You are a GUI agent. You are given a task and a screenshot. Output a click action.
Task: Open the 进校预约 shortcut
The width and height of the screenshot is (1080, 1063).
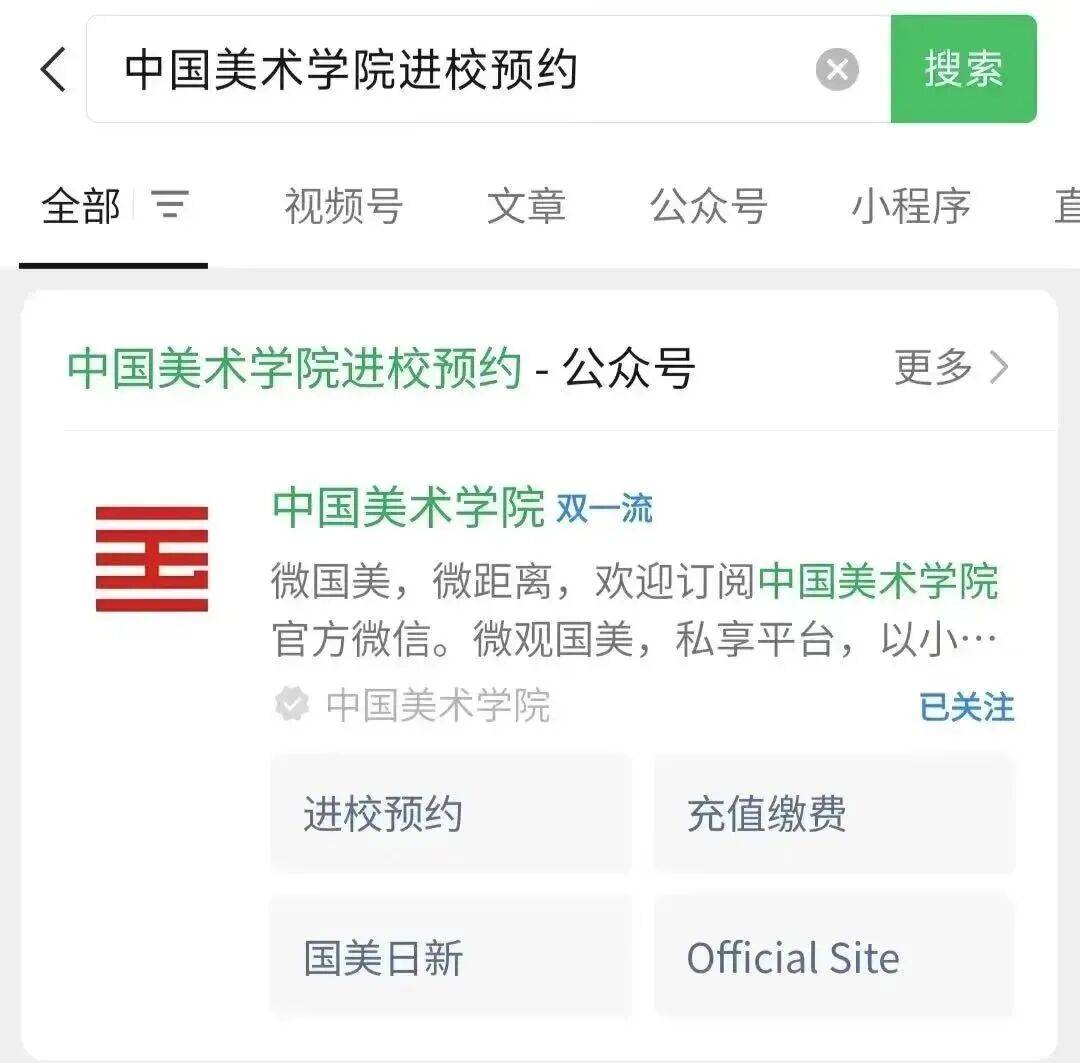(x=451, y=814)
